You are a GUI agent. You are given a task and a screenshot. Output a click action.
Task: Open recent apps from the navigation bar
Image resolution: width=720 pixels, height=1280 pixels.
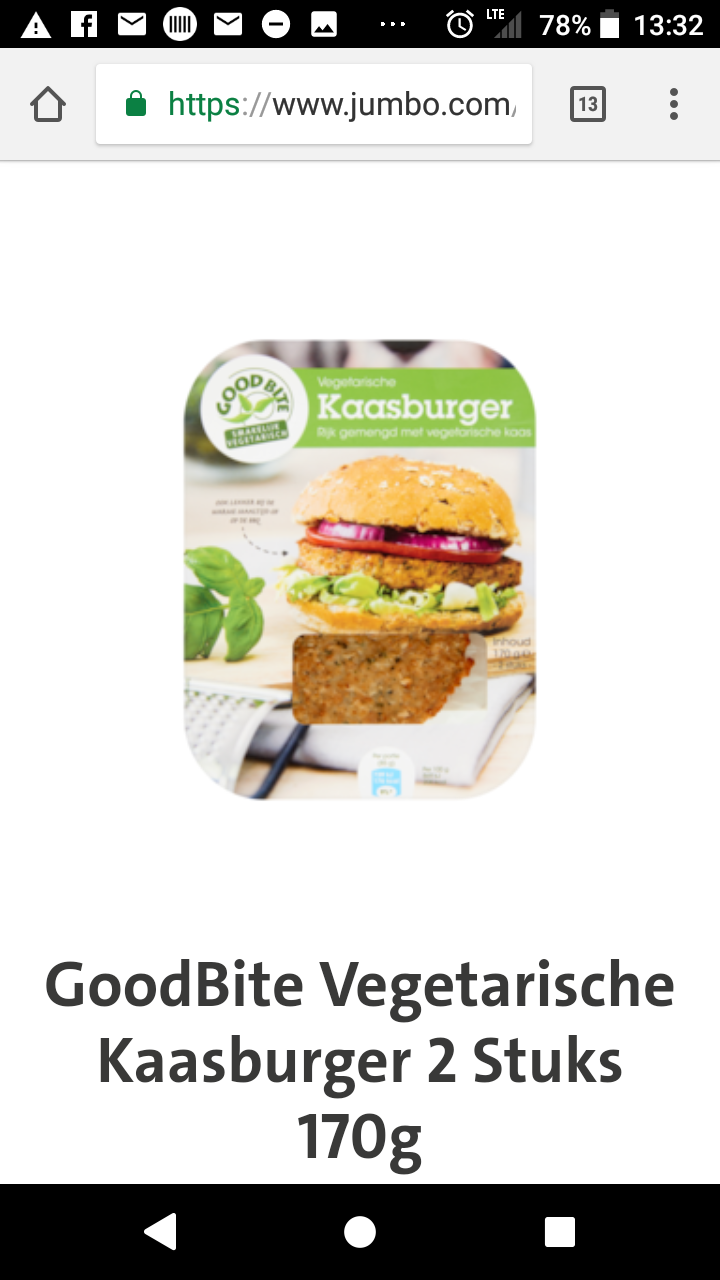coord(559,1232)
